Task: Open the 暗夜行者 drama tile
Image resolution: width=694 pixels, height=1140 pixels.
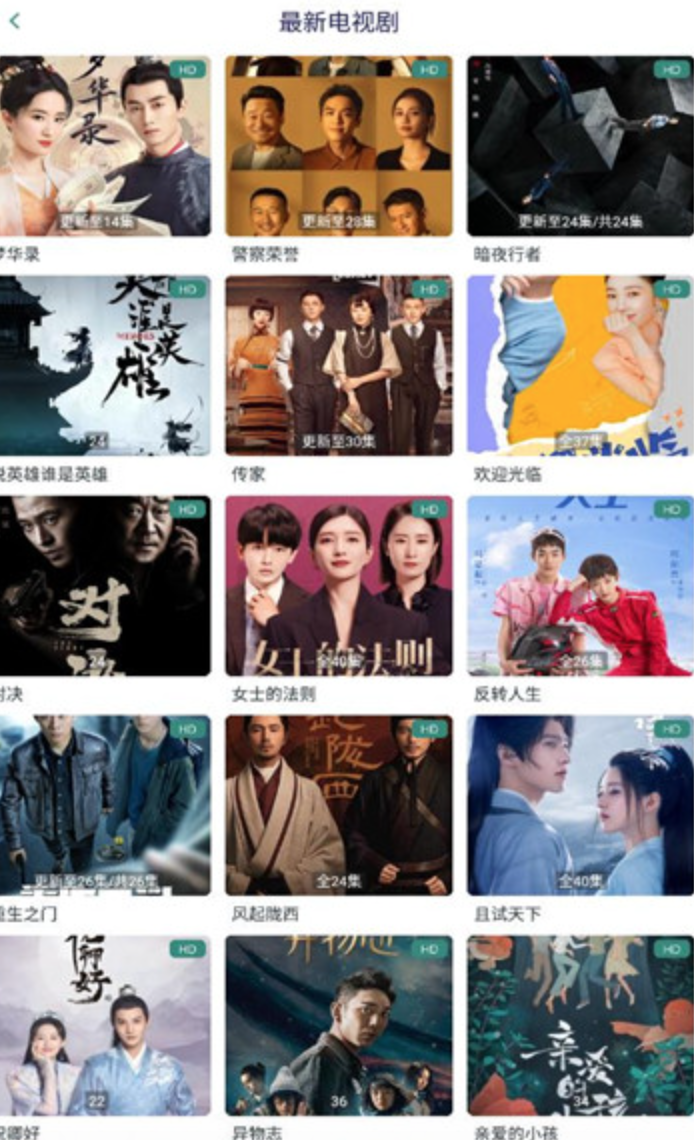Action: (580, 146)
